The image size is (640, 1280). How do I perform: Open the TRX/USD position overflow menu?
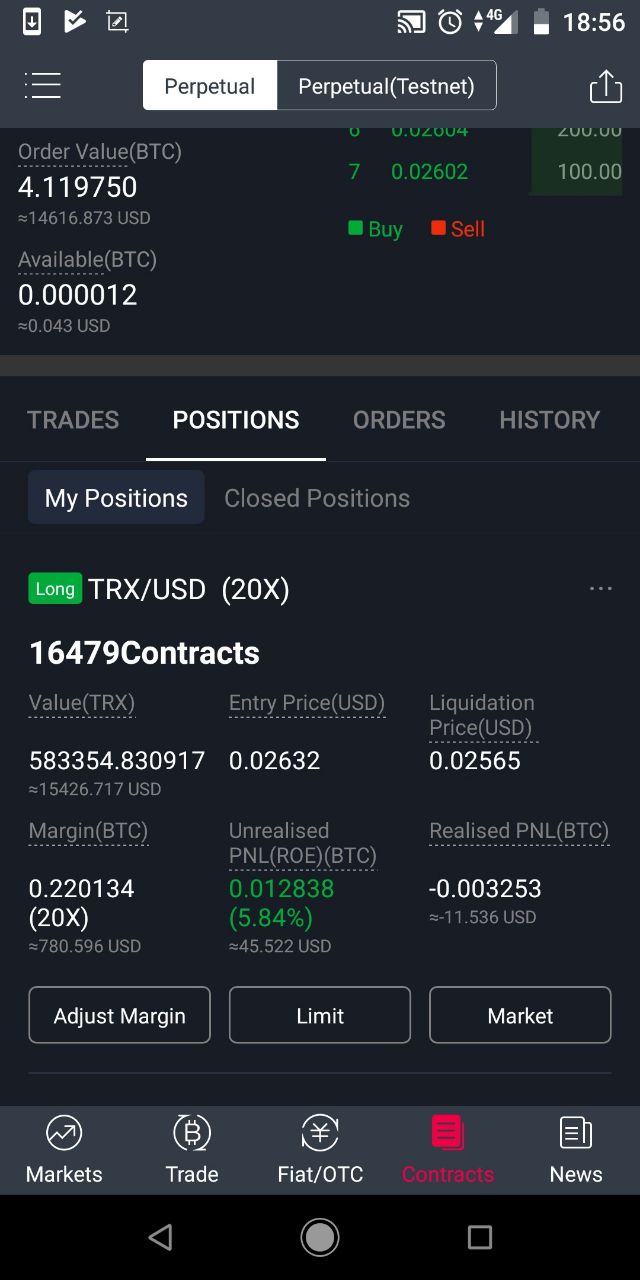pyautogui.click(x=601, y=588)
